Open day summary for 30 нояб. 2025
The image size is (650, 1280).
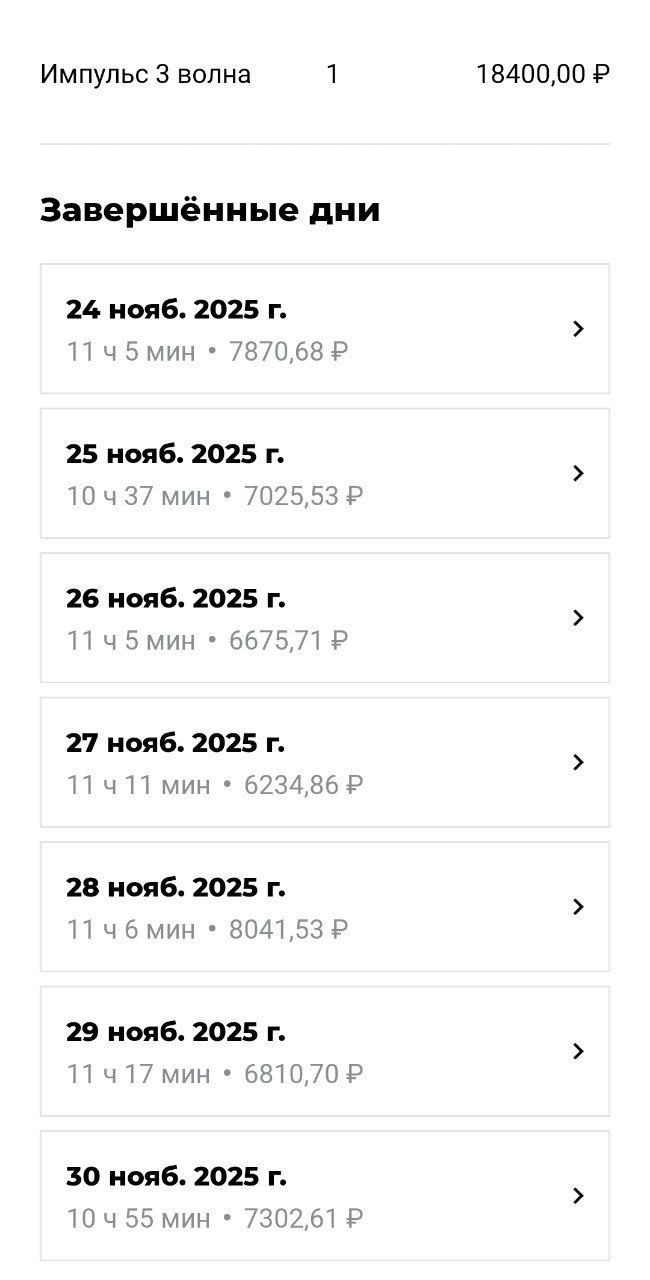(x=324, y=1196)
